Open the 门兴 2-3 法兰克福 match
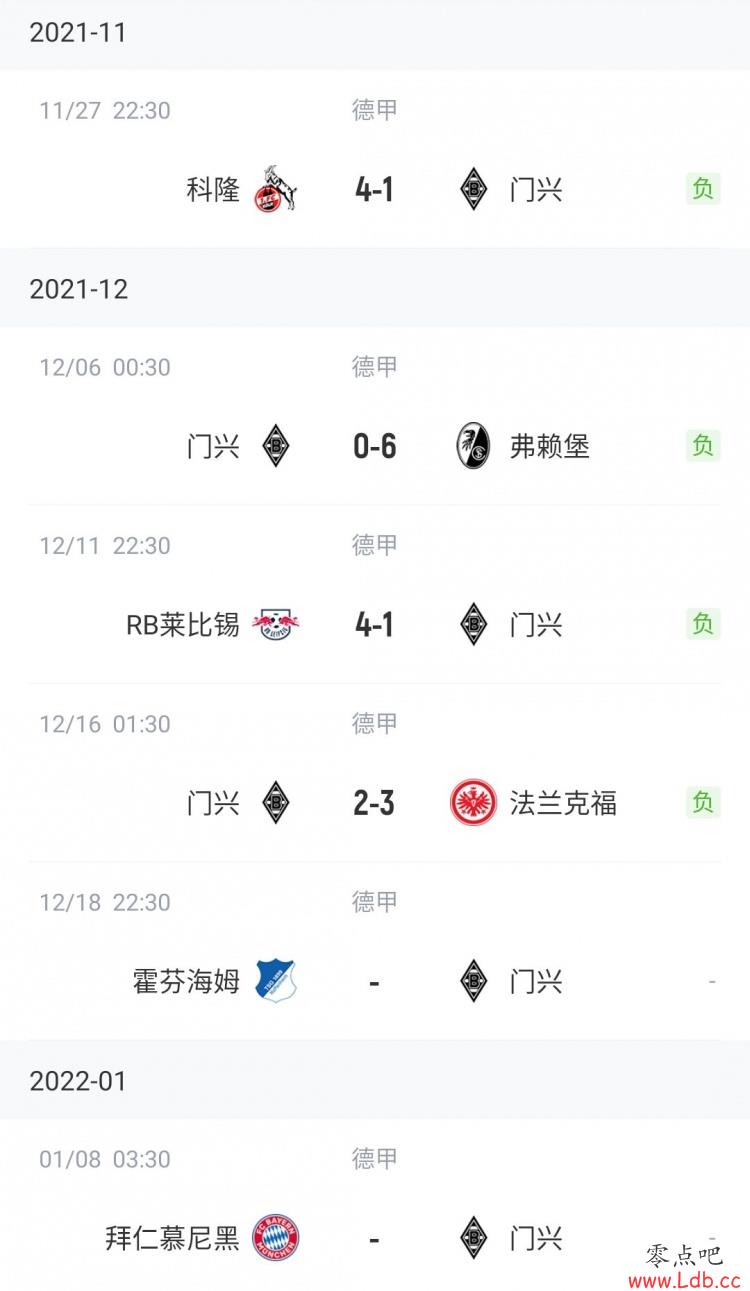 (x=375, y=773)
